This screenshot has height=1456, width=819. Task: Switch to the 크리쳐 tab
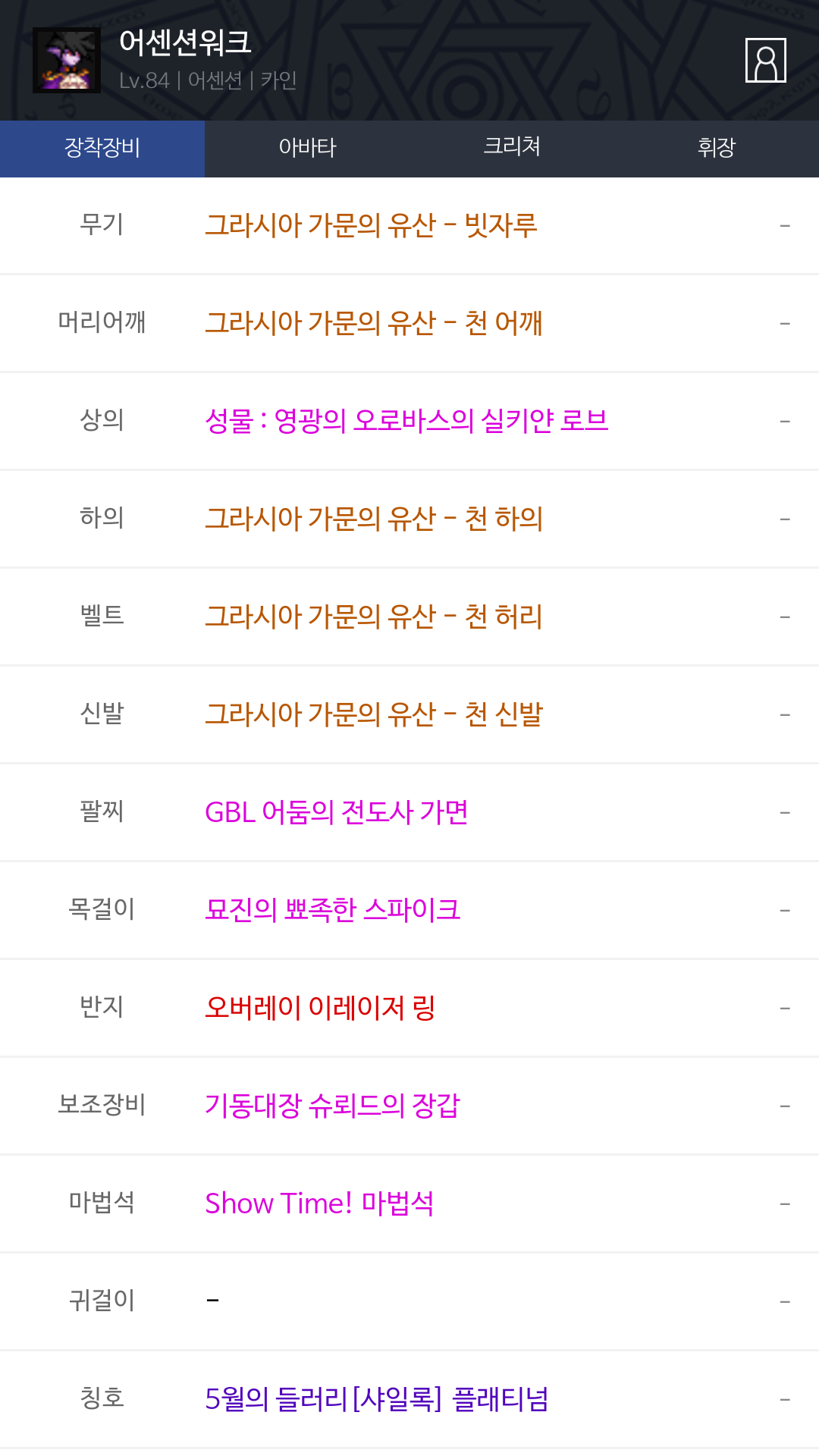pos(512,149)
